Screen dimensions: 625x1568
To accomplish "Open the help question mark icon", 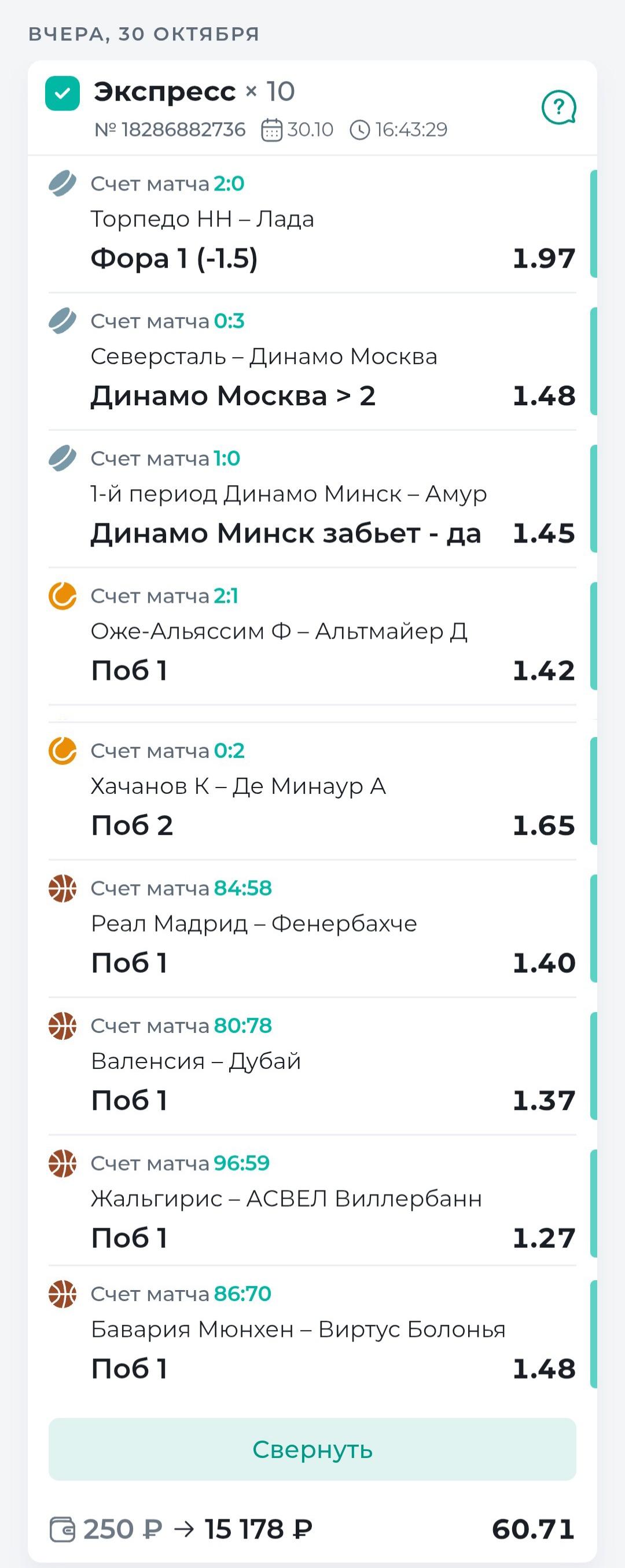I will pos(558,108).
